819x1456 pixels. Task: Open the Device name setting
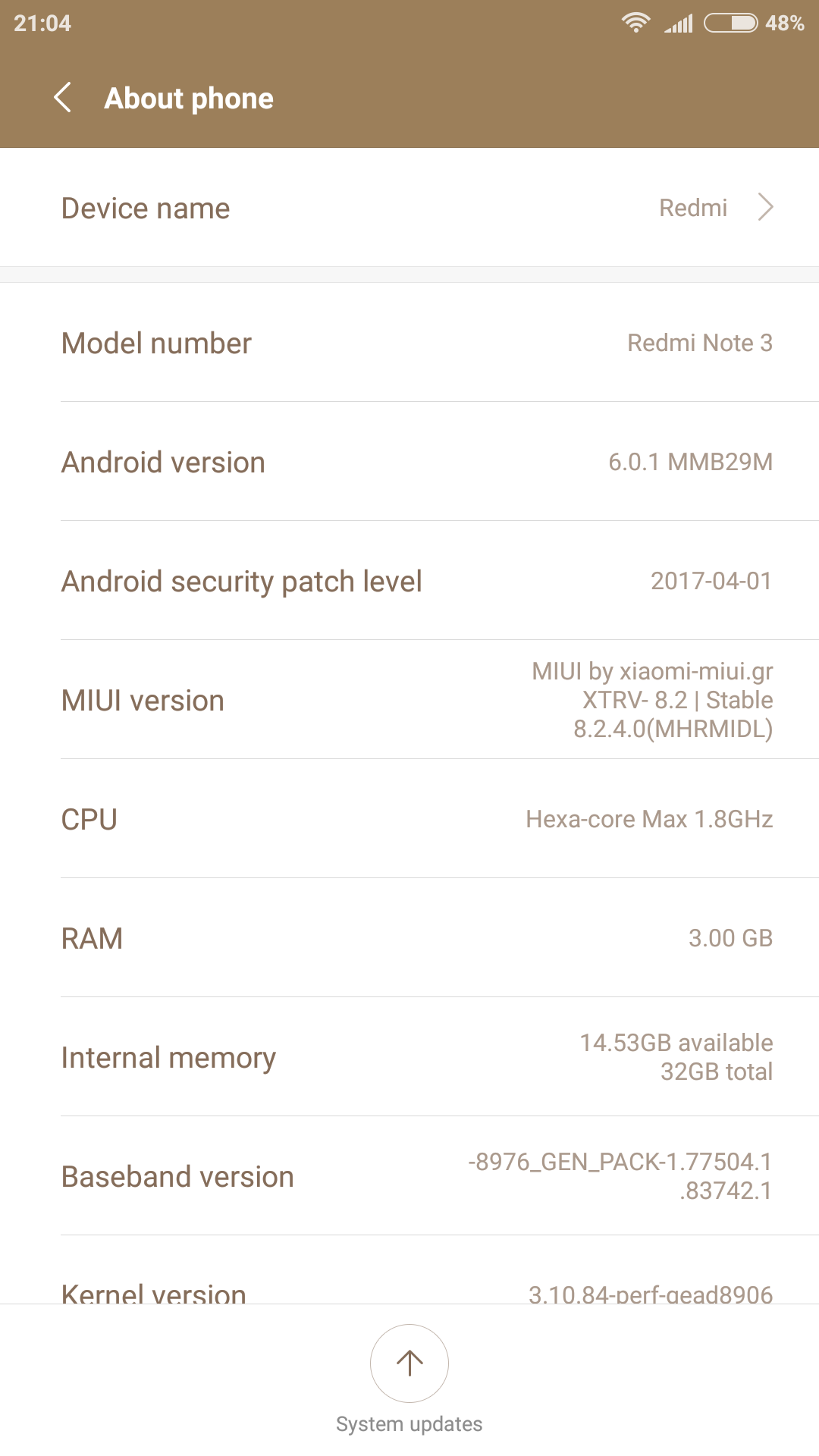pos(409,208)
